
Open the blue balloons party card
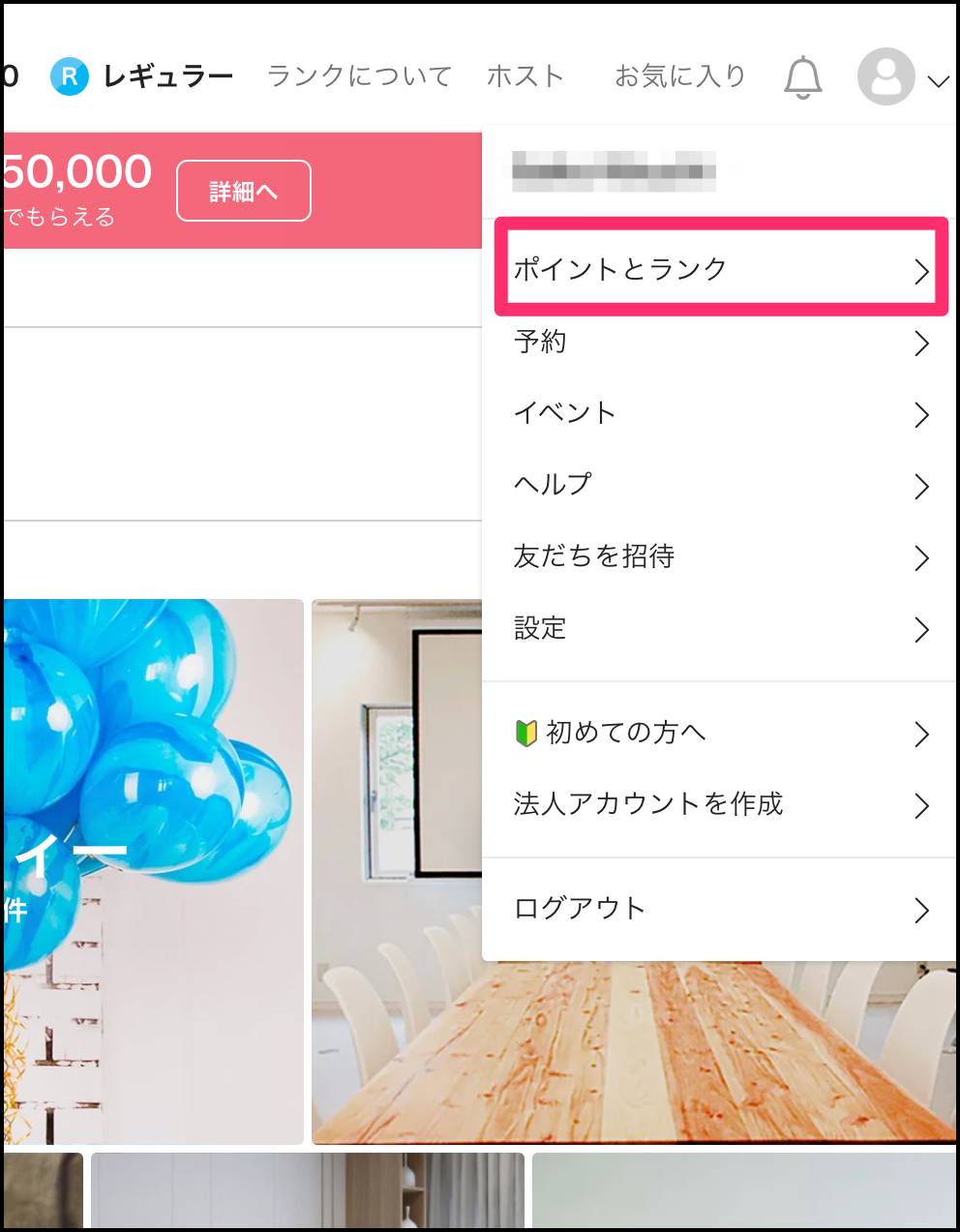[153, 871]
